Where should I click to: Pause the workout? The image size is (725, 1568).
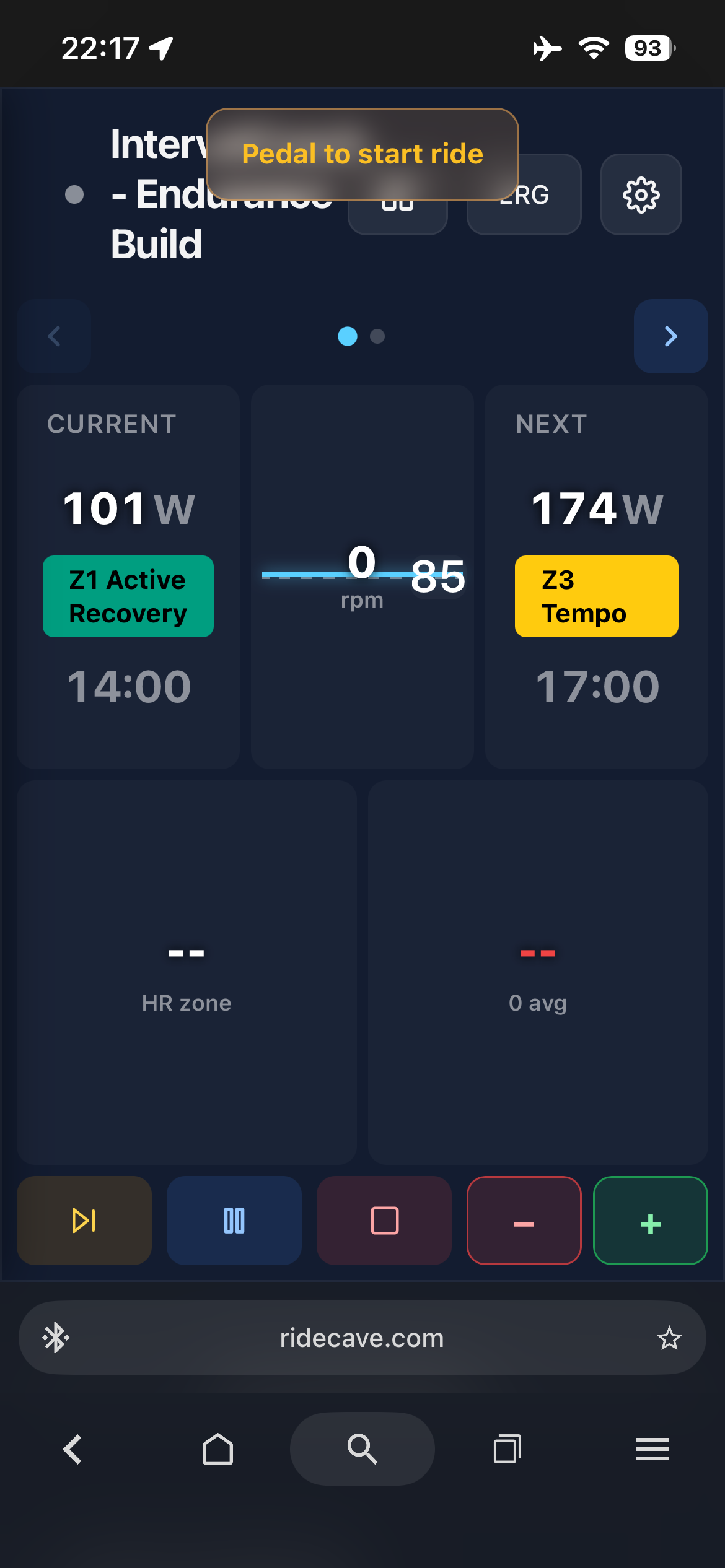click(234, 1221)
